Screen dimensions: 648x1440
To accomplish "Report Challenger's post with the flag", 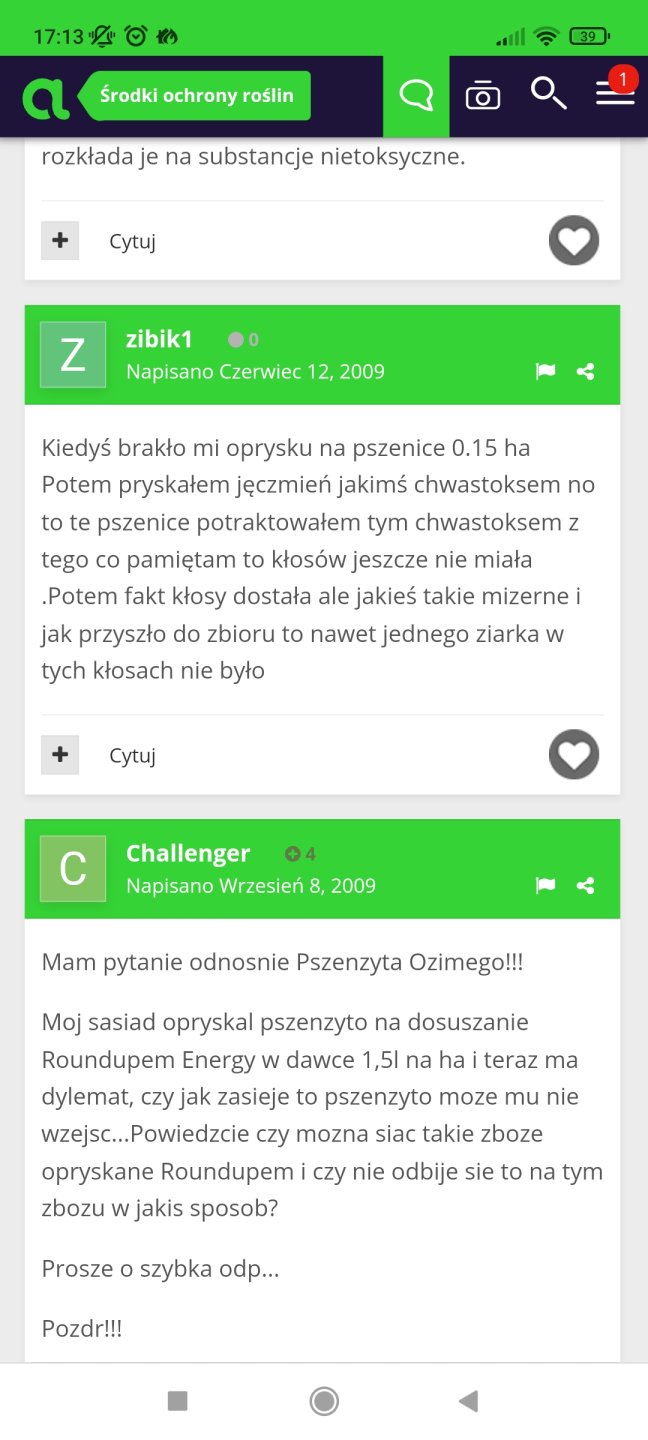I will coord(545,886).
